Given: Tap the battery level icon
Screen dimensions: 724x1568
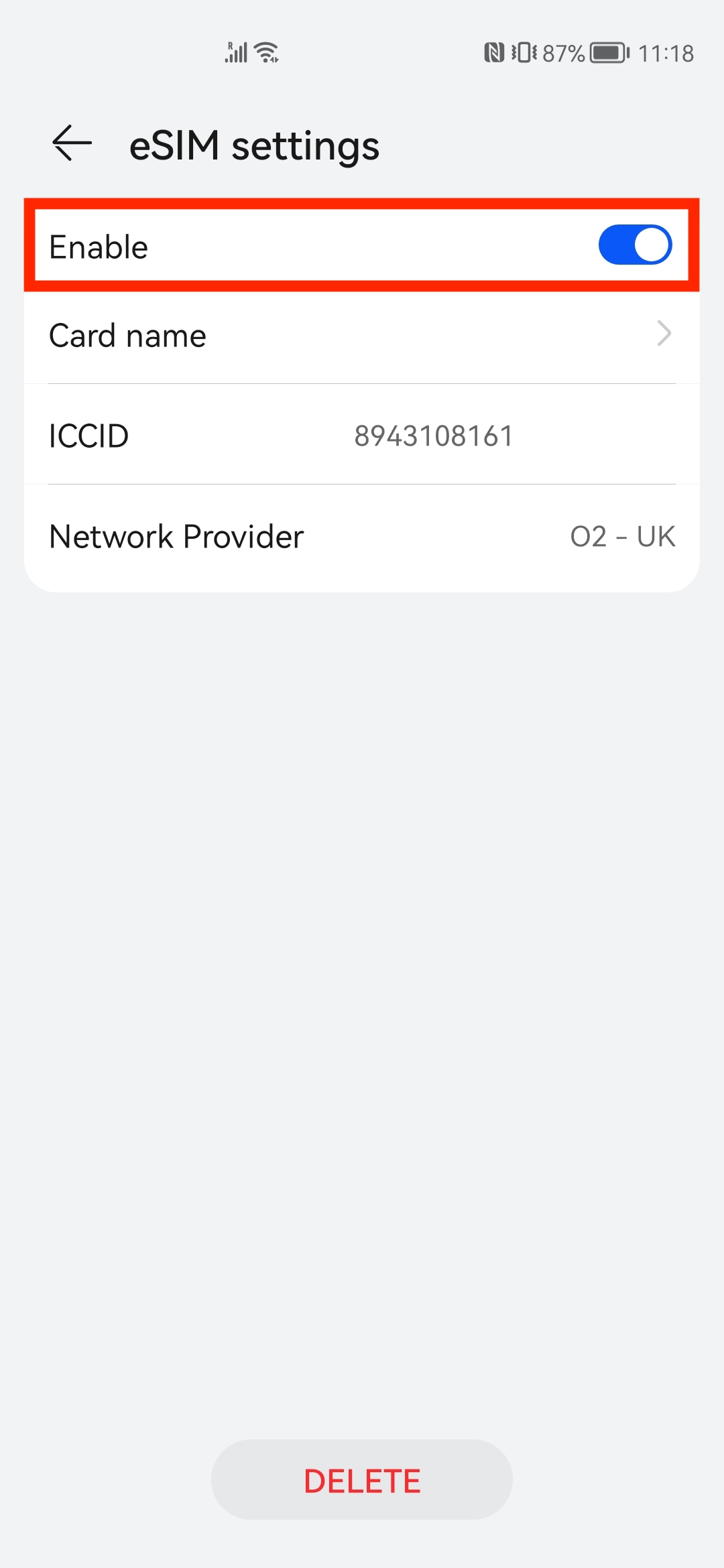Looking at the screenshot, I should click(605, 52).
